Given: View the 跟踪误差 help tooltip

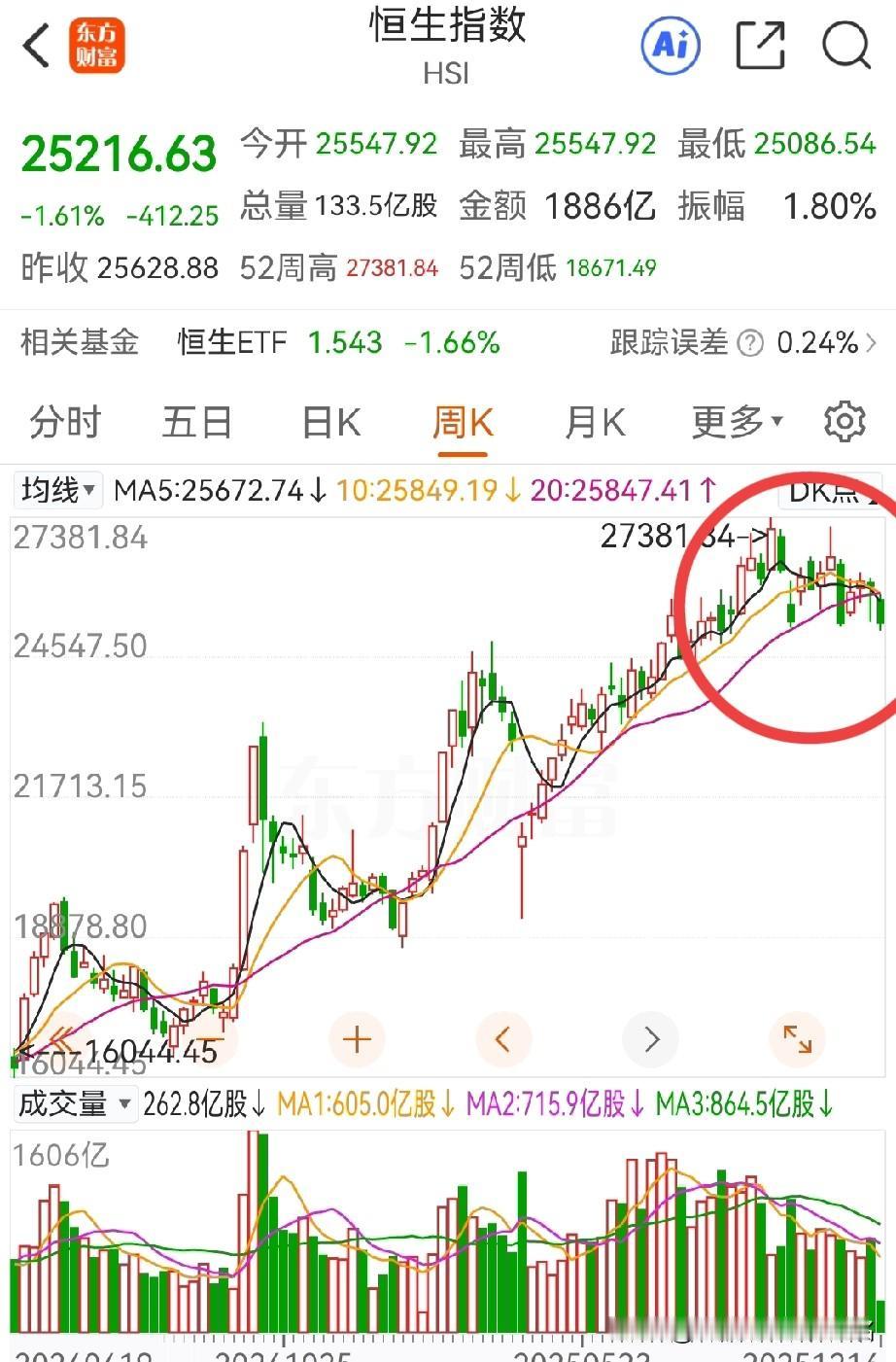Looking at the screenshot, I should pos(748,343).
